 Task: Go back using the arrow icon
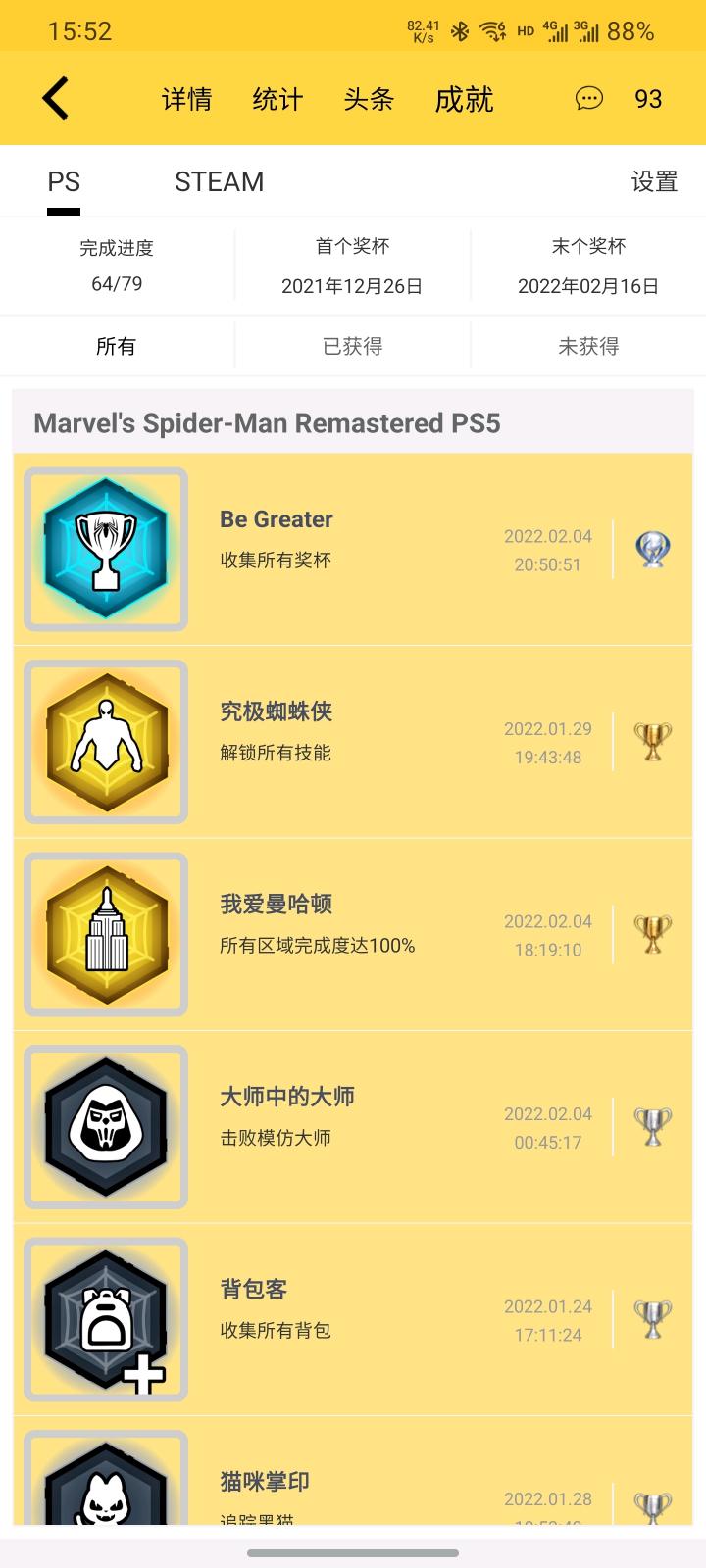tap(56, 99)
